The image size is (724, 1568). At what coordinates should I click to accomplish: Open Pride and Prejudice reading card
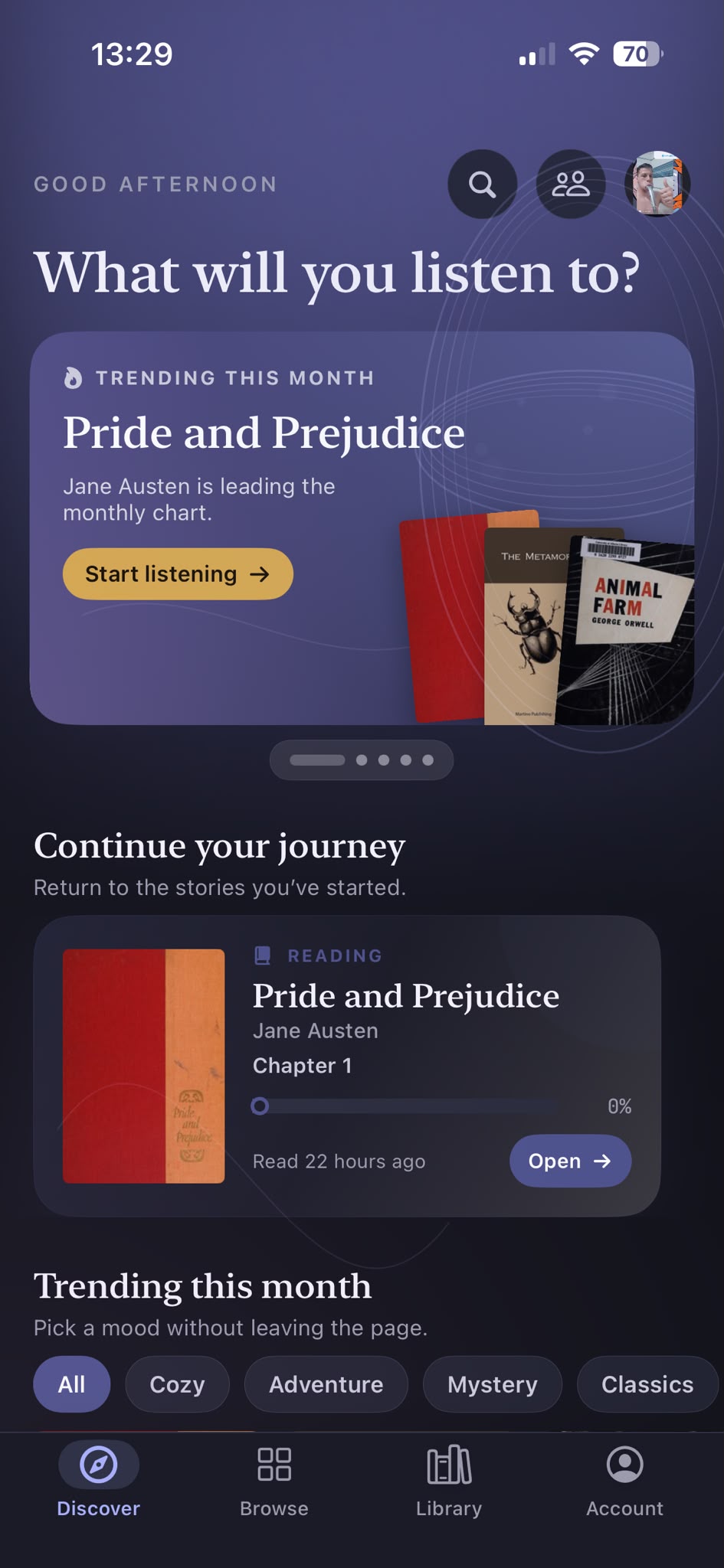(347, 1066)
